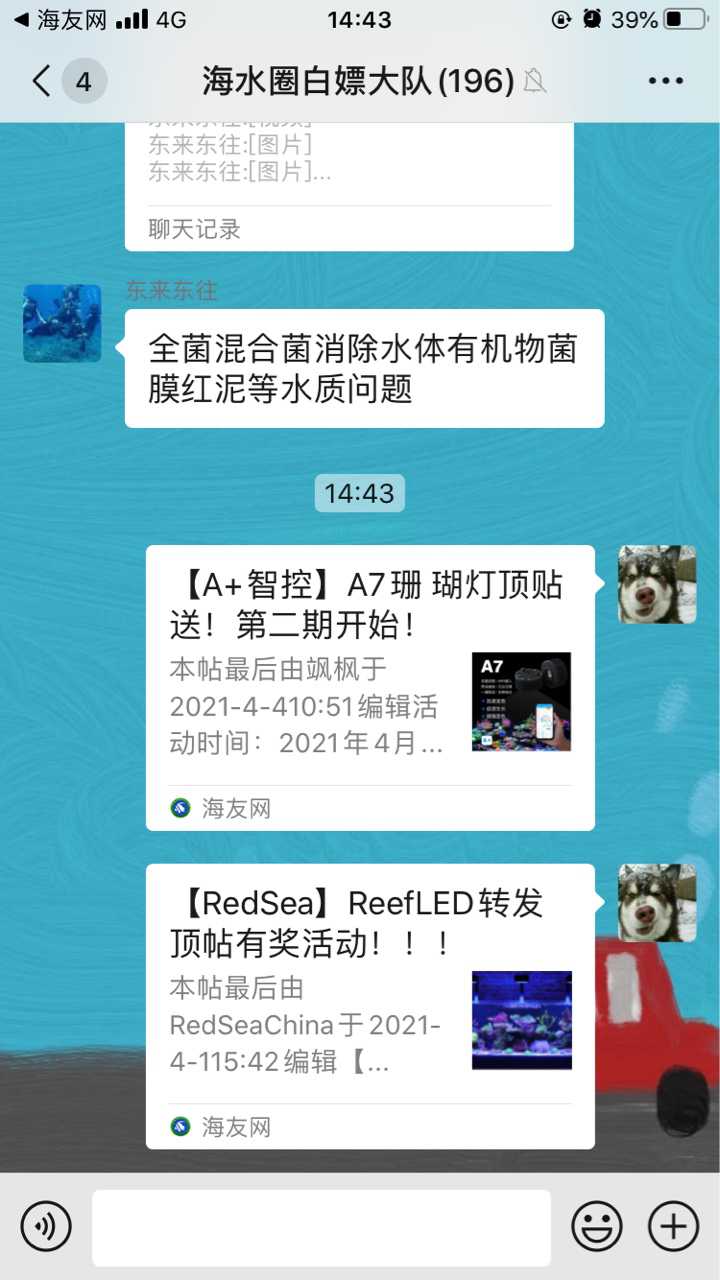Open the A+智控 A7 珊瑚灯 shared link
Image resolution: width=720 pixels, height=1280 pixels.
click(x=370, y=687)
